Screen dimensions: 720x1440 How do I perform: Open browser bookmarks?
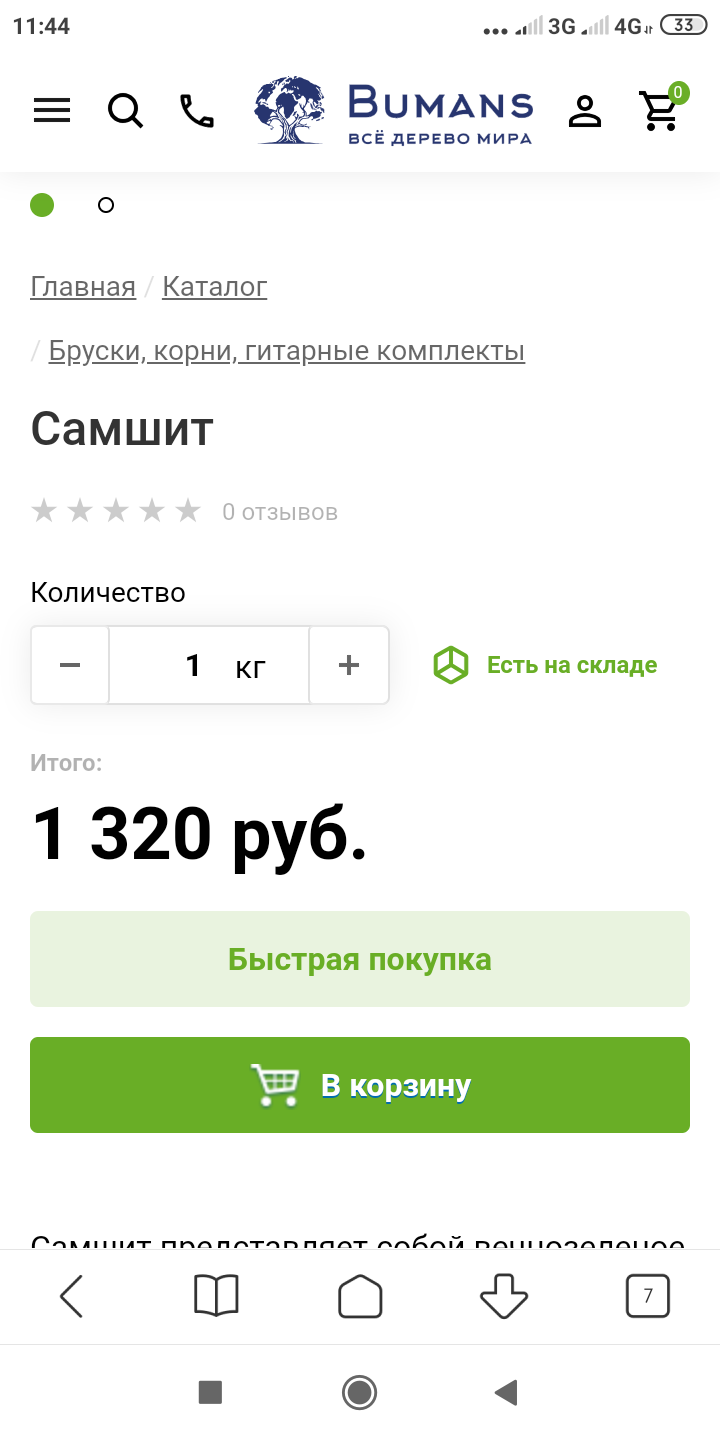pos(216,1297)
